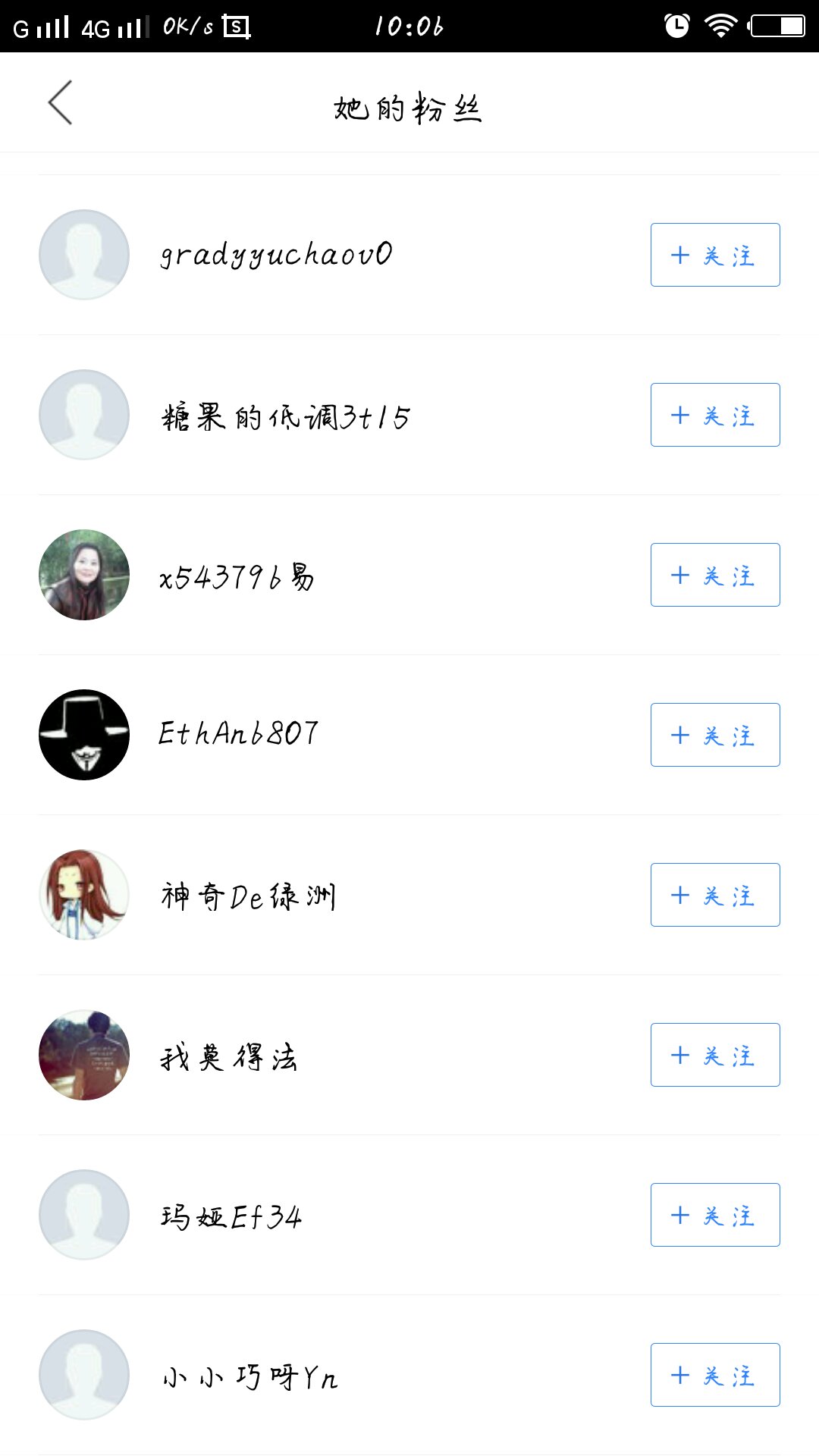Follow user 神奇De绿洲
The width and height of the screenshot is (819, 1456).
pos(714,895)
